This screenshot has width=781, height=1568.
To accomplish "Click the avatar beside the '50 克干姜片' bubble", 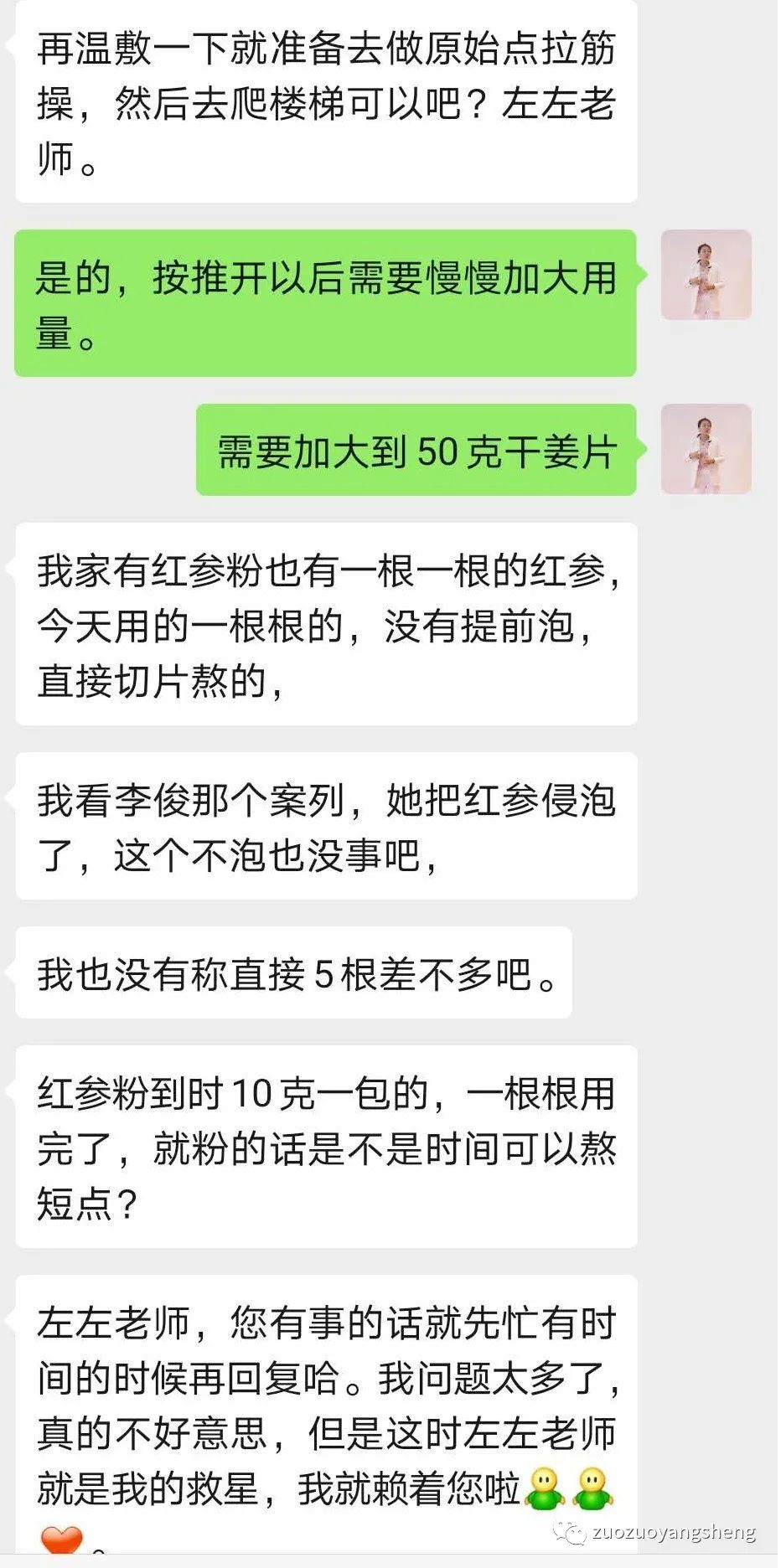I will tap(706, 451).
